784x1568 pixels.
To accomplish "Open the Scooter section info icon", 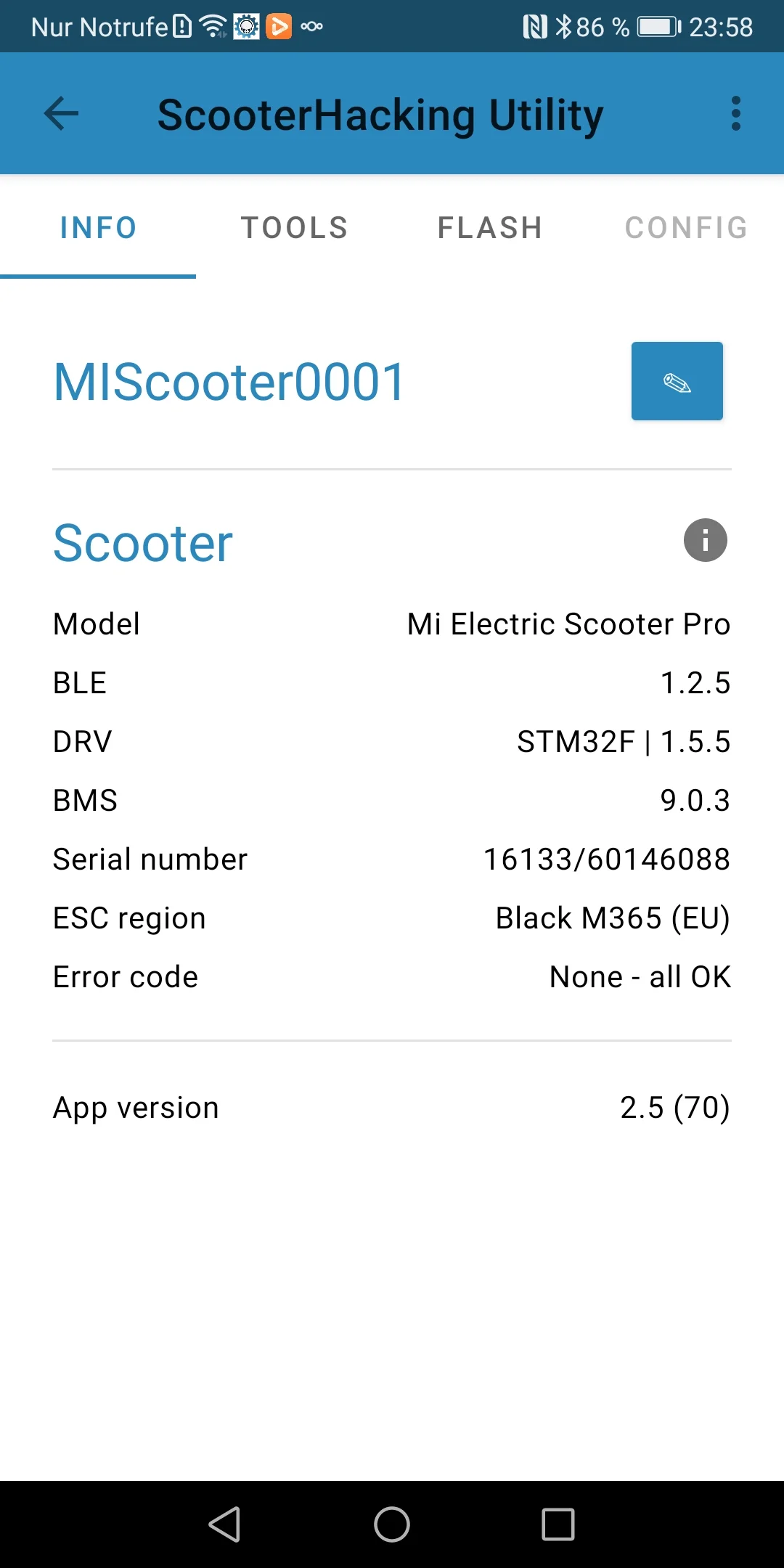I will (705, 539).
